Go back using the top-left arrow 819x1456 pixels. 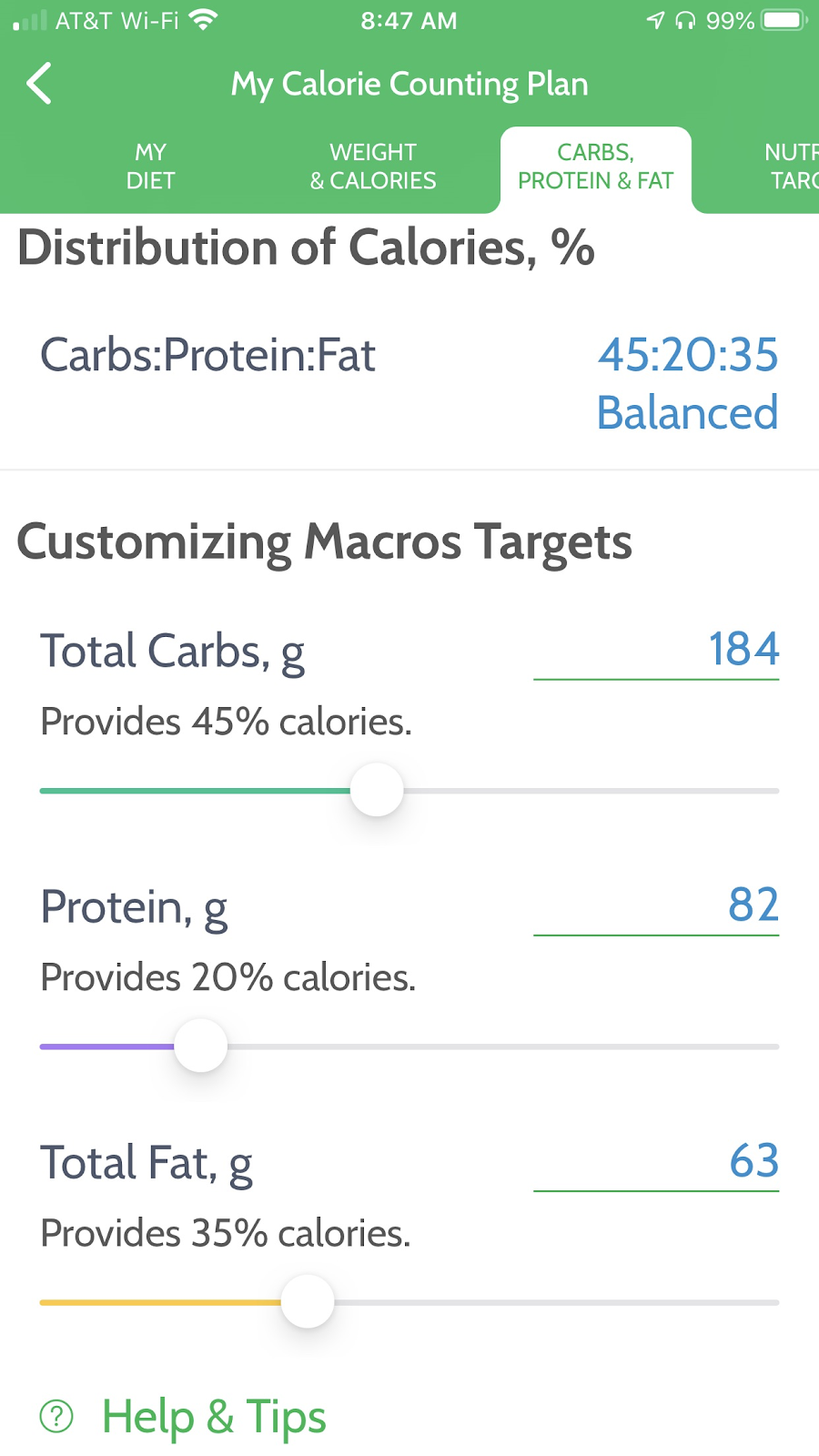(x=39, y=84)
